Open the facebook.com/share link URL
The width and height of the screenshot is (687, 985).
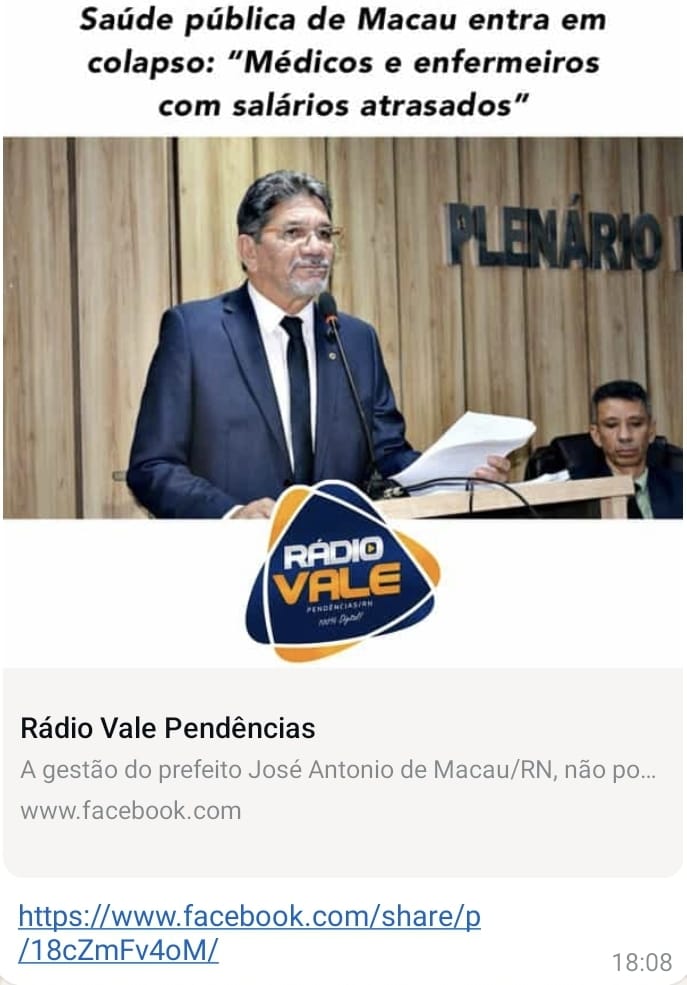point(249,932)
